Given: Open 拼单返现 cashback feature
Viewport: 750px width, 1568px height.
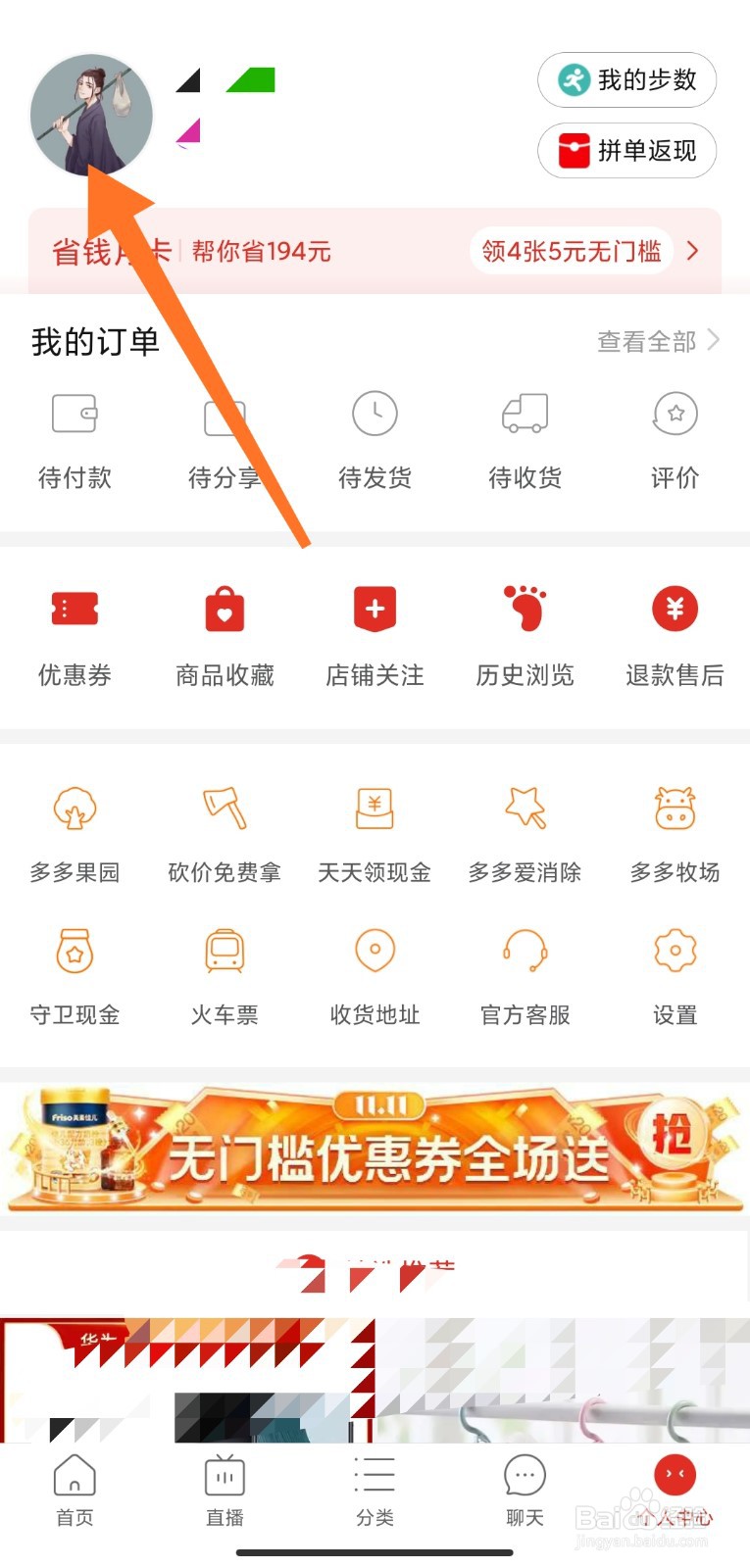Looking at the screenshot, I should 626,151.
